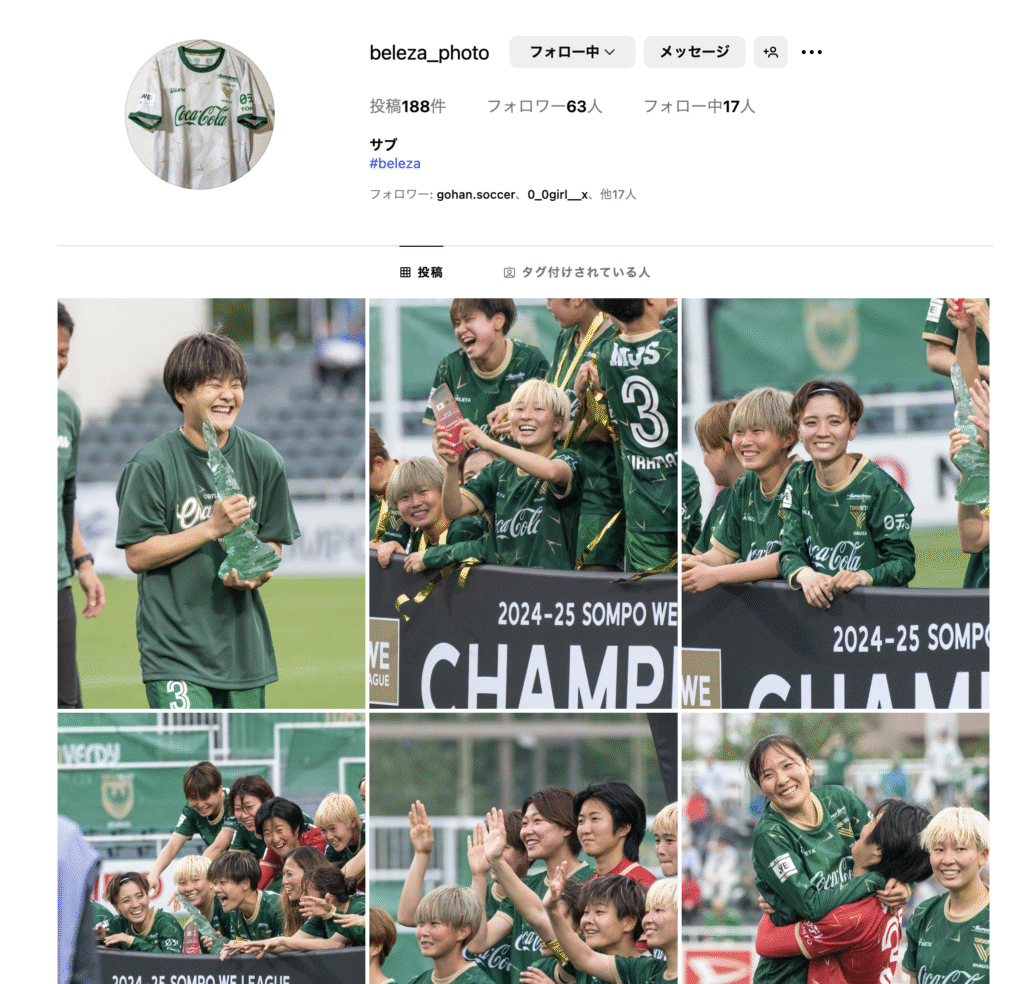Open post with Verdy banner group celebration
This screenshot has height=984, width=1024.
click(211, 848)
